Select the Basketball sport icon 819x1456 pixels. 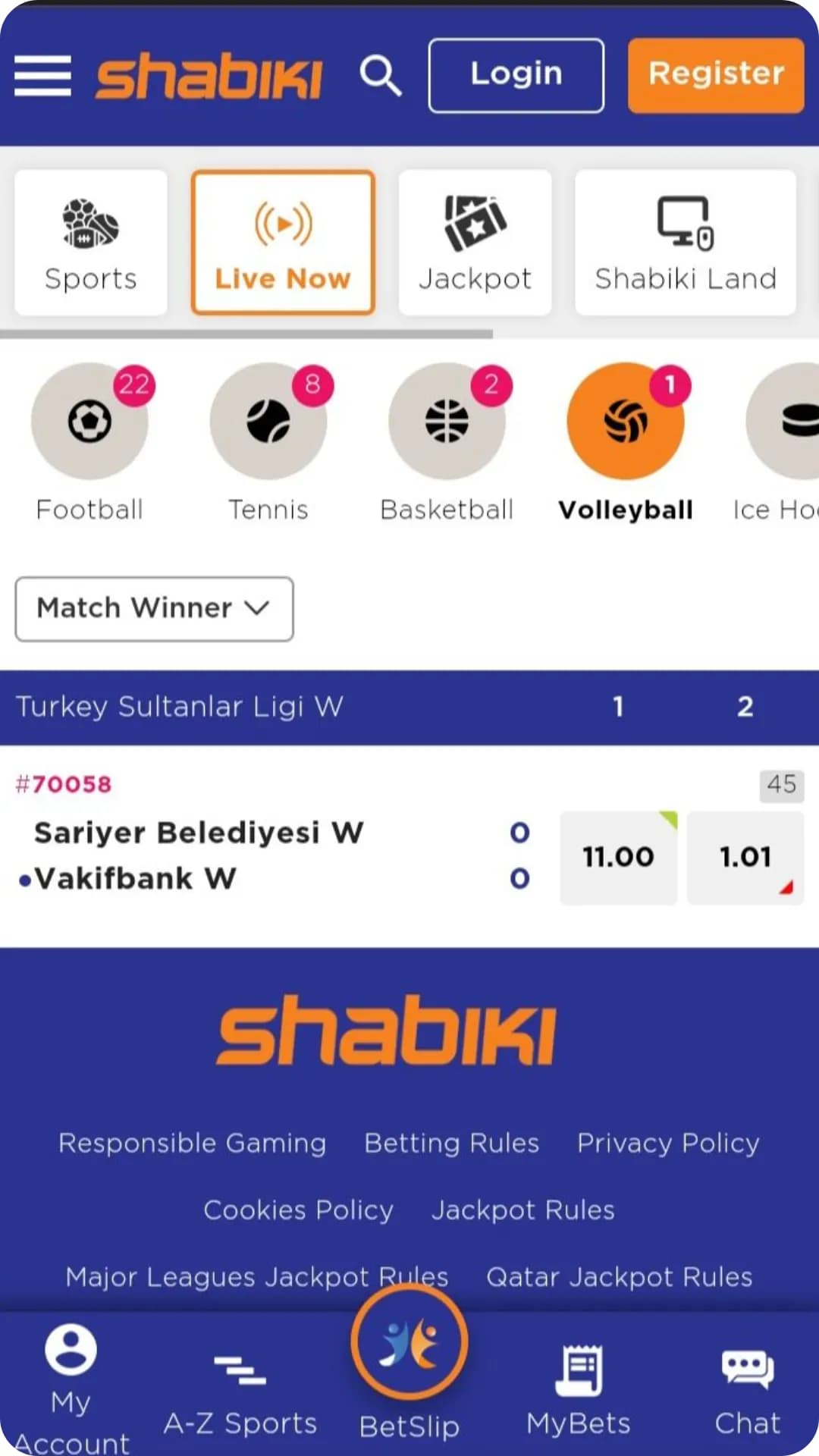pyautogui.click(x=447, y=422)
